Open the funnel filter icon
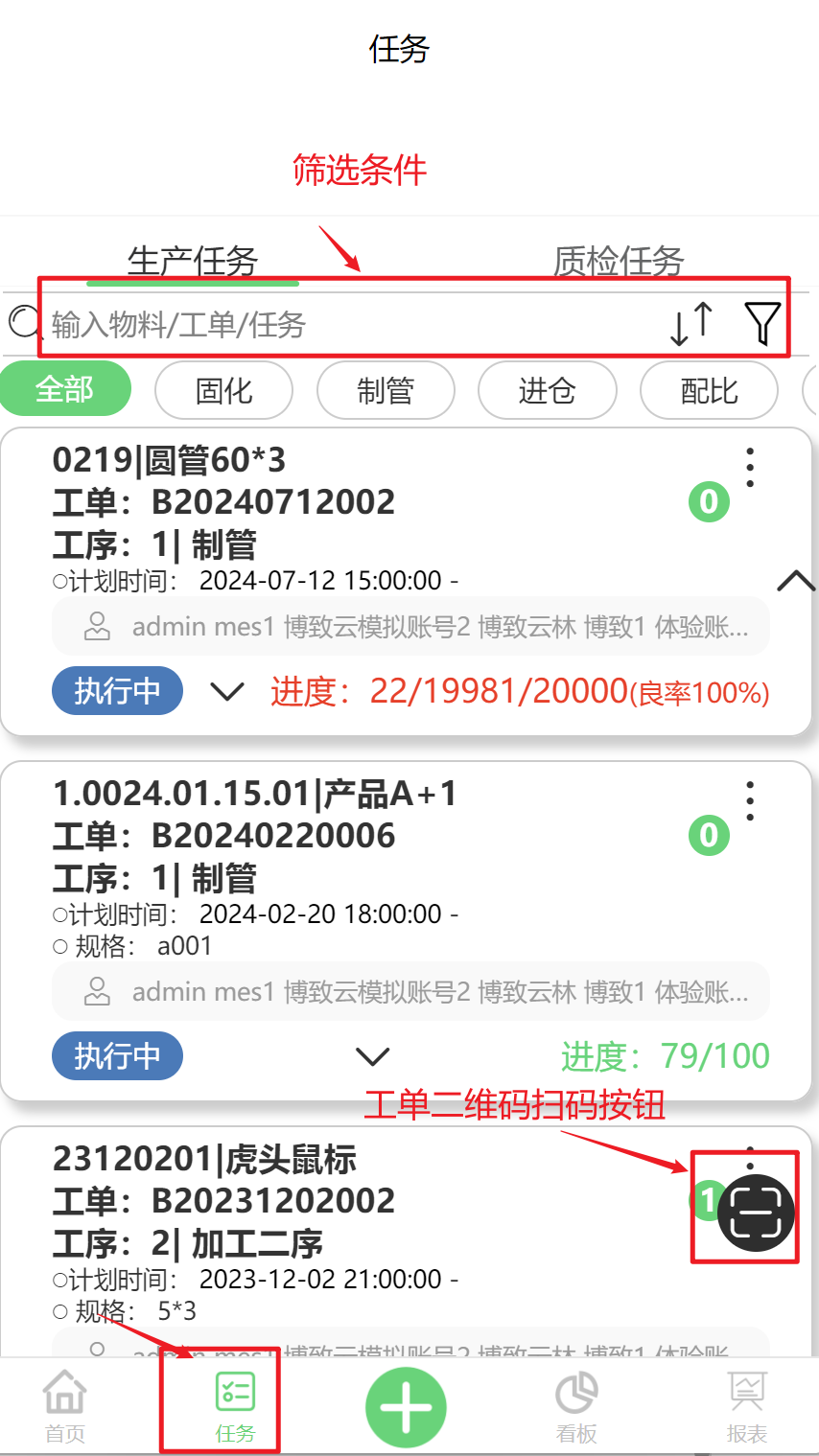This screenshot has height=1456, width=819. (763, 323)
